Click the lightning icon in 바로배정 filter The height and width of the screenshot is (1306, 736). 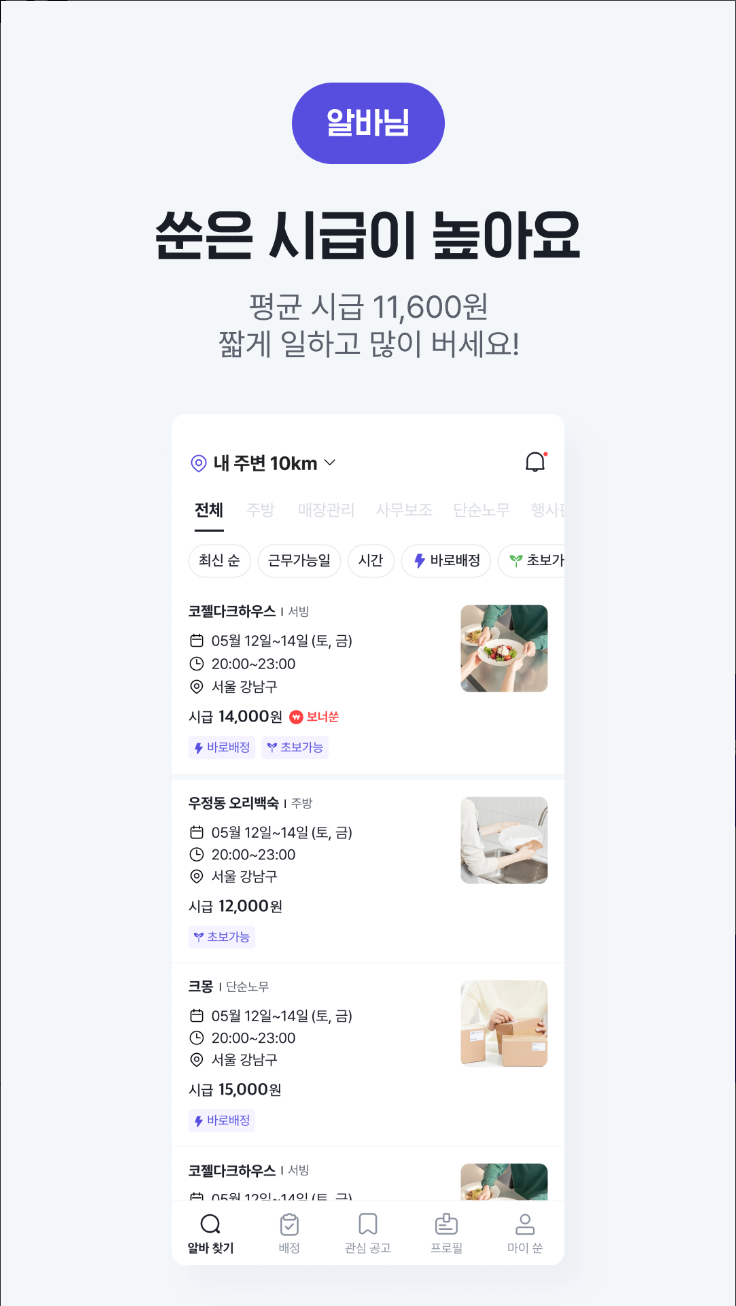point(417,561)
